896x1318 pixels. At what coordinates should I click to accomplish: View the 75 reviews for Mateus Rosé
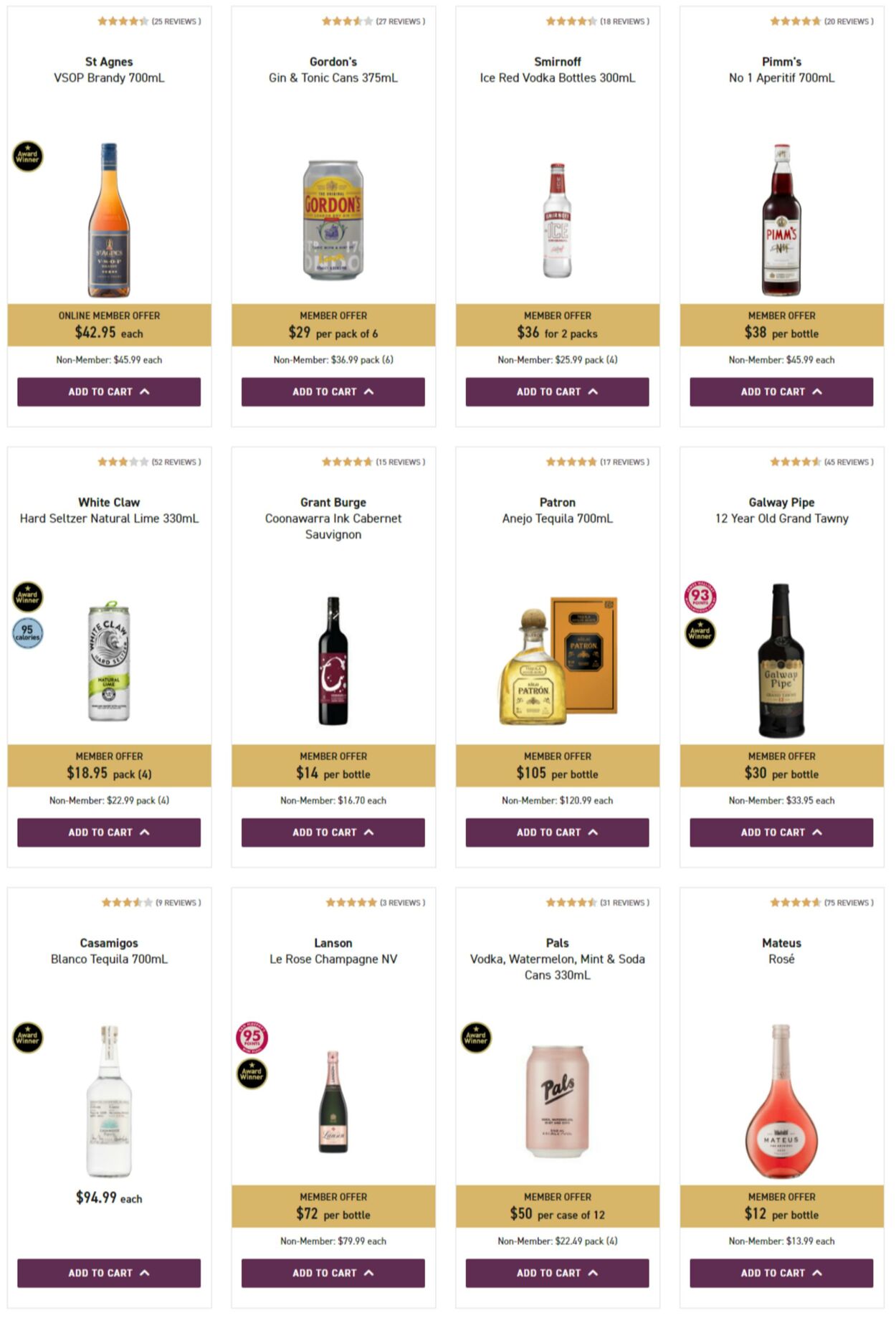tap(848, 902)
